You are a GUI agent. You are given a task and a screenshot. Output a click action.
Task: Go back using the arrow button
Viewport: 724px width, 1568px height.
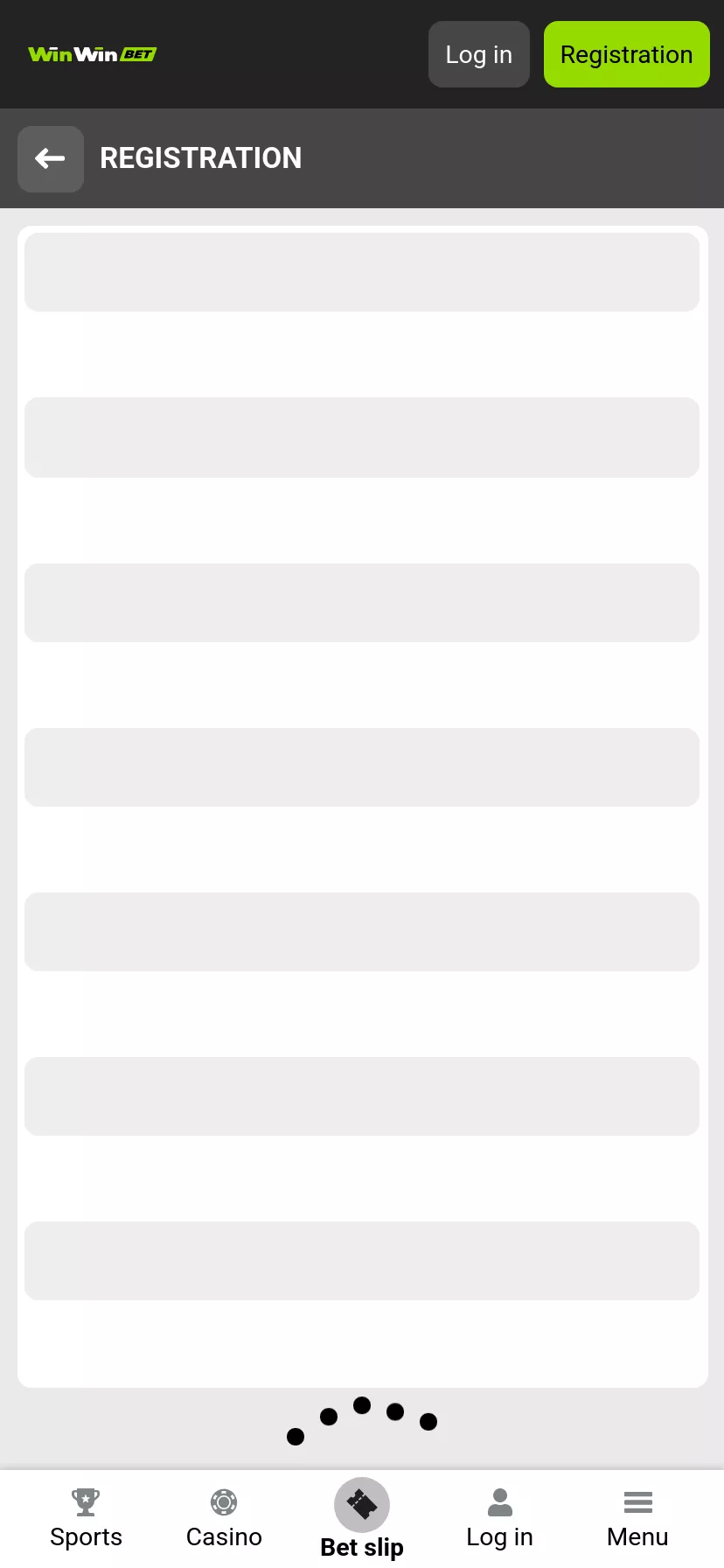[x=51, y=158]
